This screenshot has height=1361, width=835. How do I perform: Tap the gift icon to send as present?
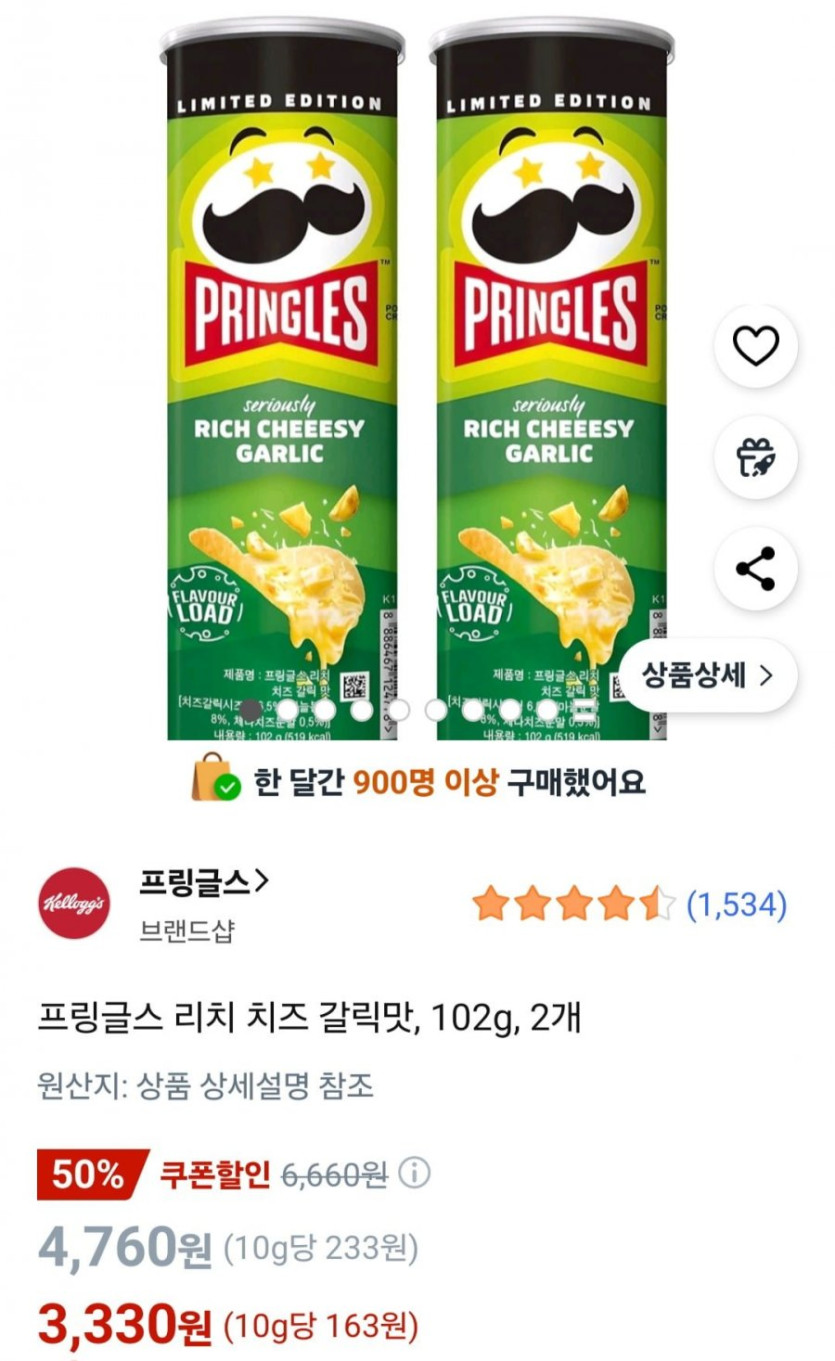755,458
